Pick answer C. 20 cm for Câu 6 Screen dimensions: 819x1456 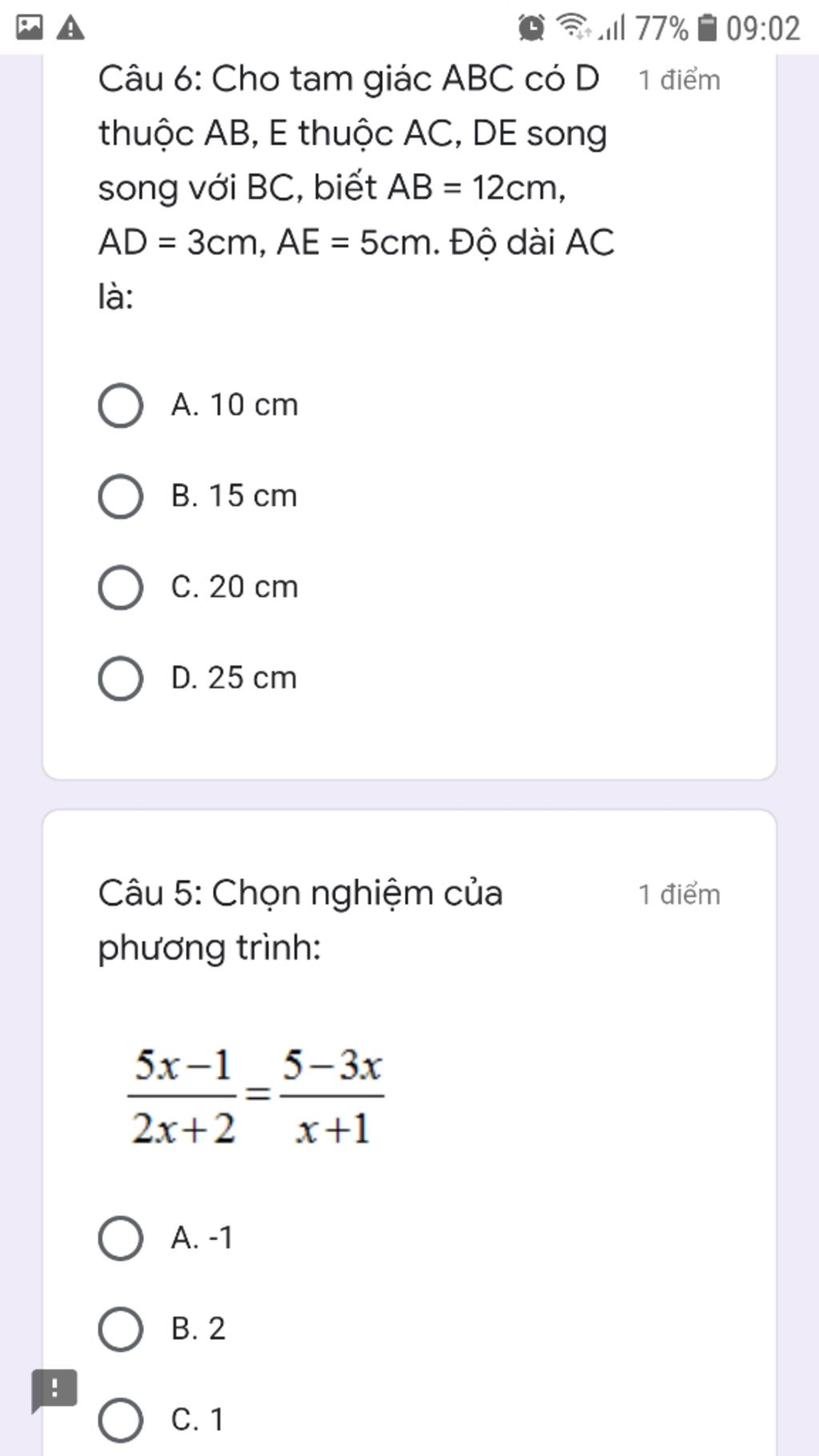point(121,588)
